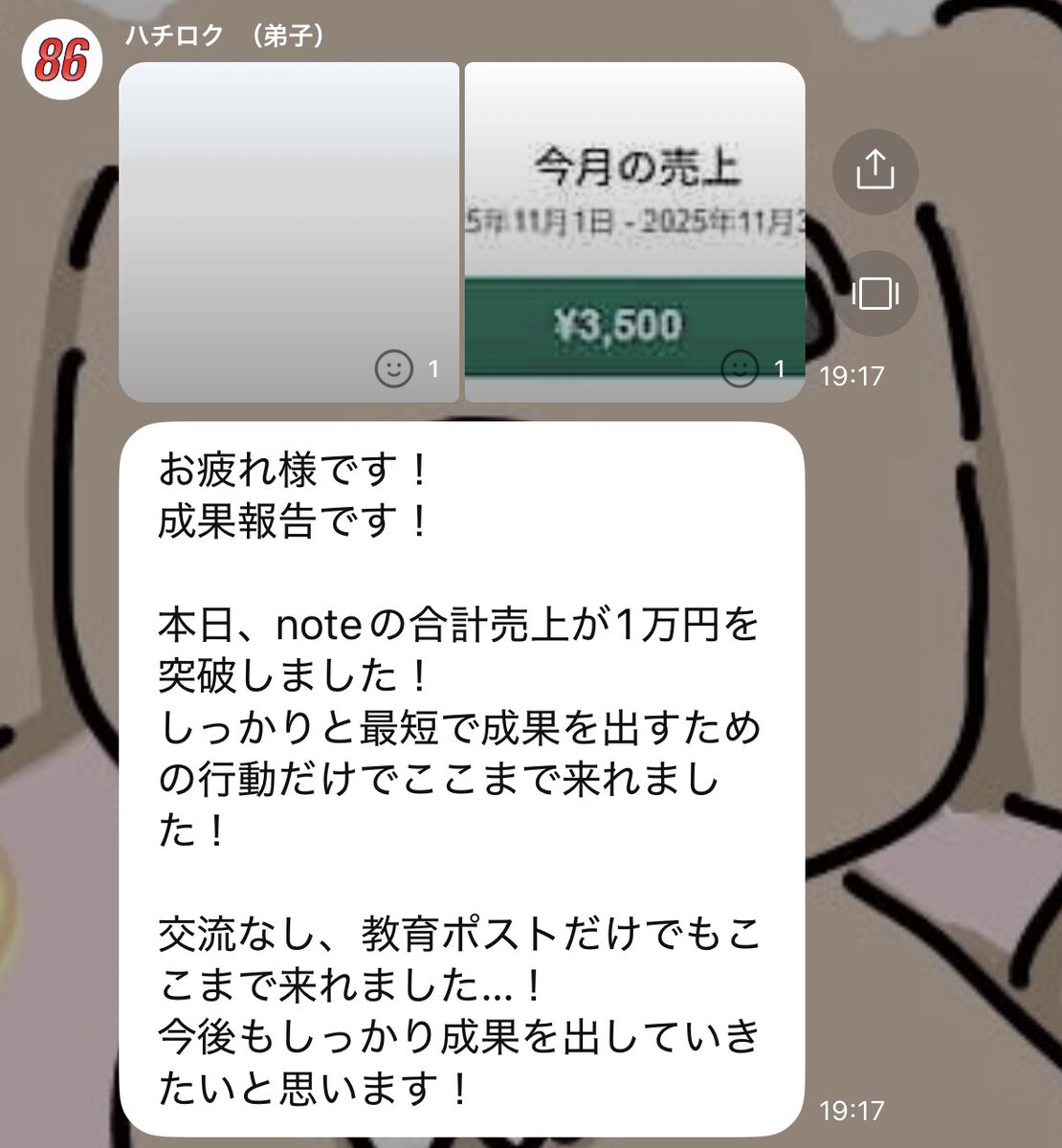Open the 今月の売上 screenshot image
1062x1148 pixels.
(x=634, y=220)
